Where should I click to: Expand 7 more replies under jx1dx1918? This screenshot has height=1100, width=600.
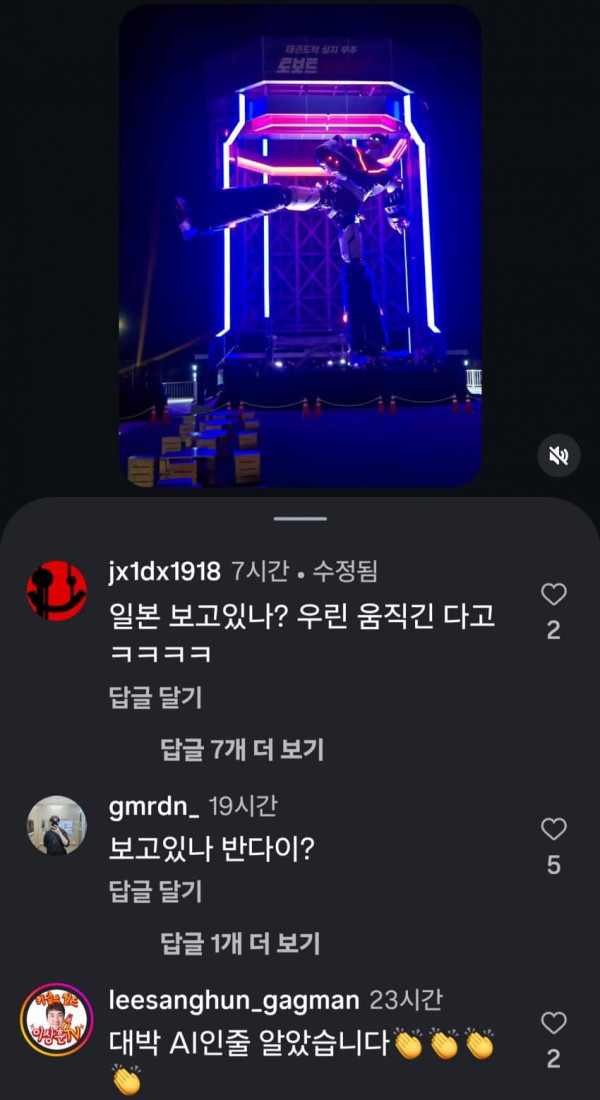coord(242,750)
